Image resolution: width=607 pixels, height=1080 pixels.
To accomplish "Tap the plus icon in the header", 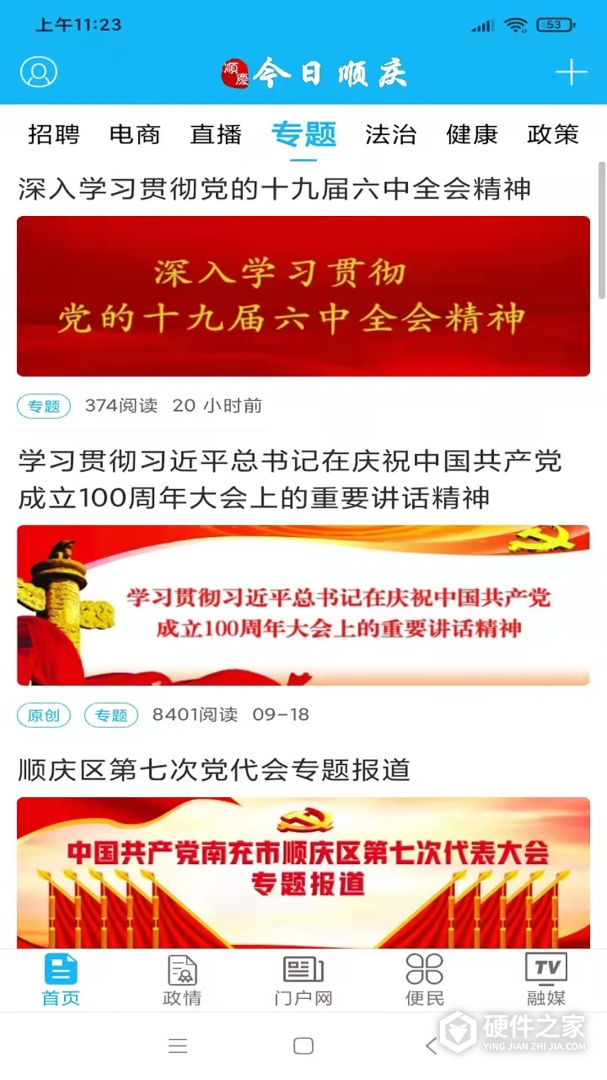I will (570, 72).
